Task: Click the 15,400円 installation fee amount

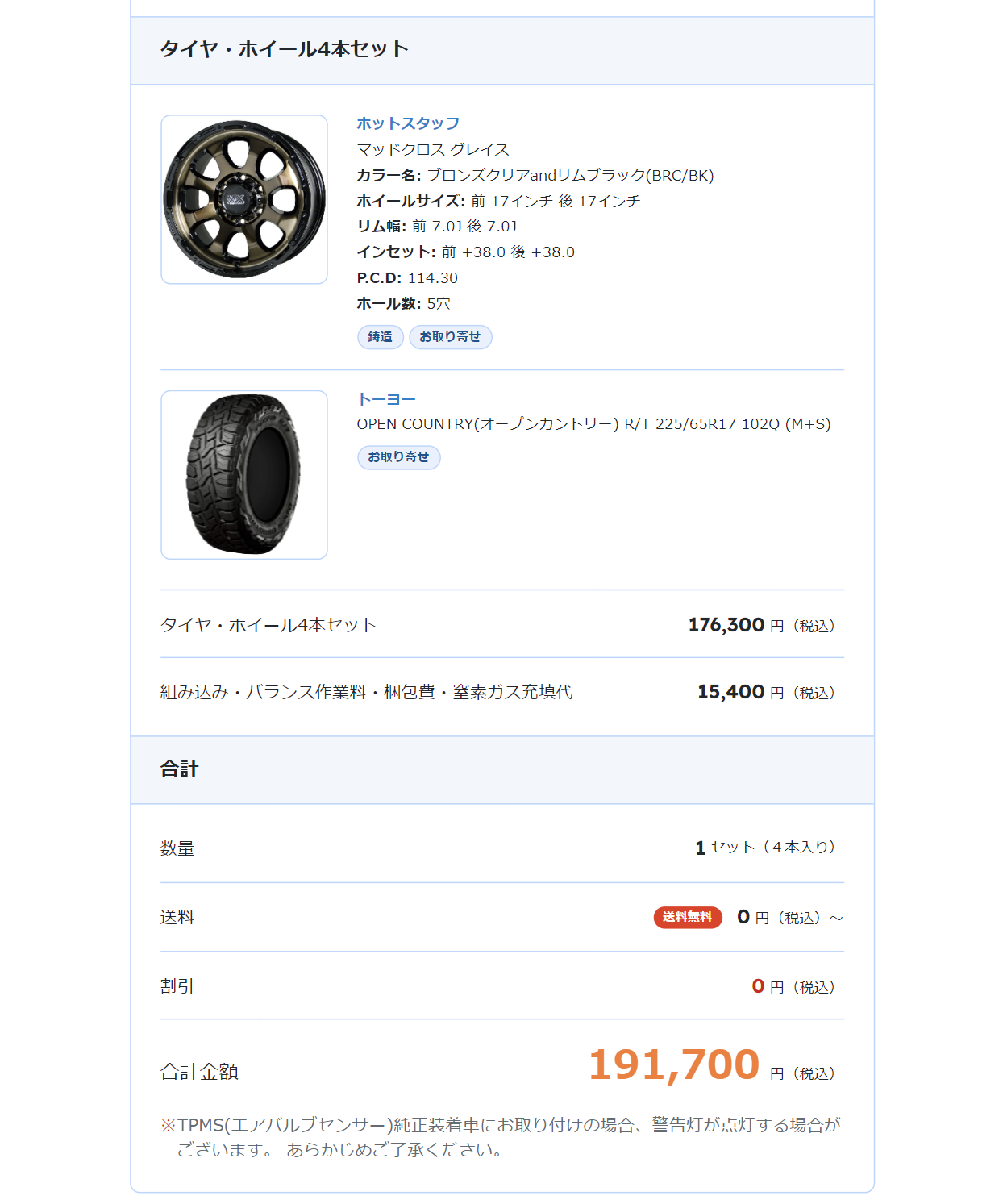Action: (730, 692)
